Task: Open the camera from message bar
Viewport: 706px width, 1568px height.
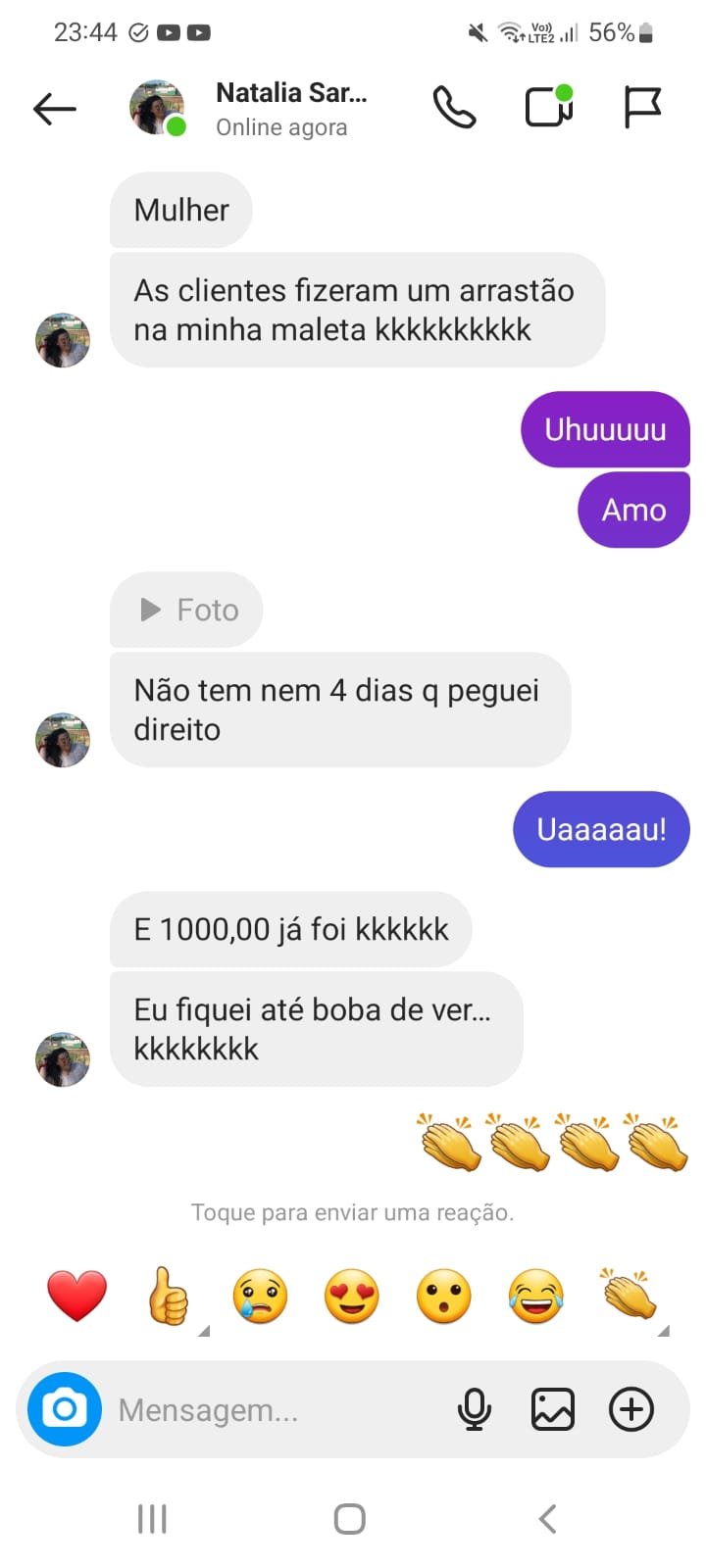Action: [65, 1409]
